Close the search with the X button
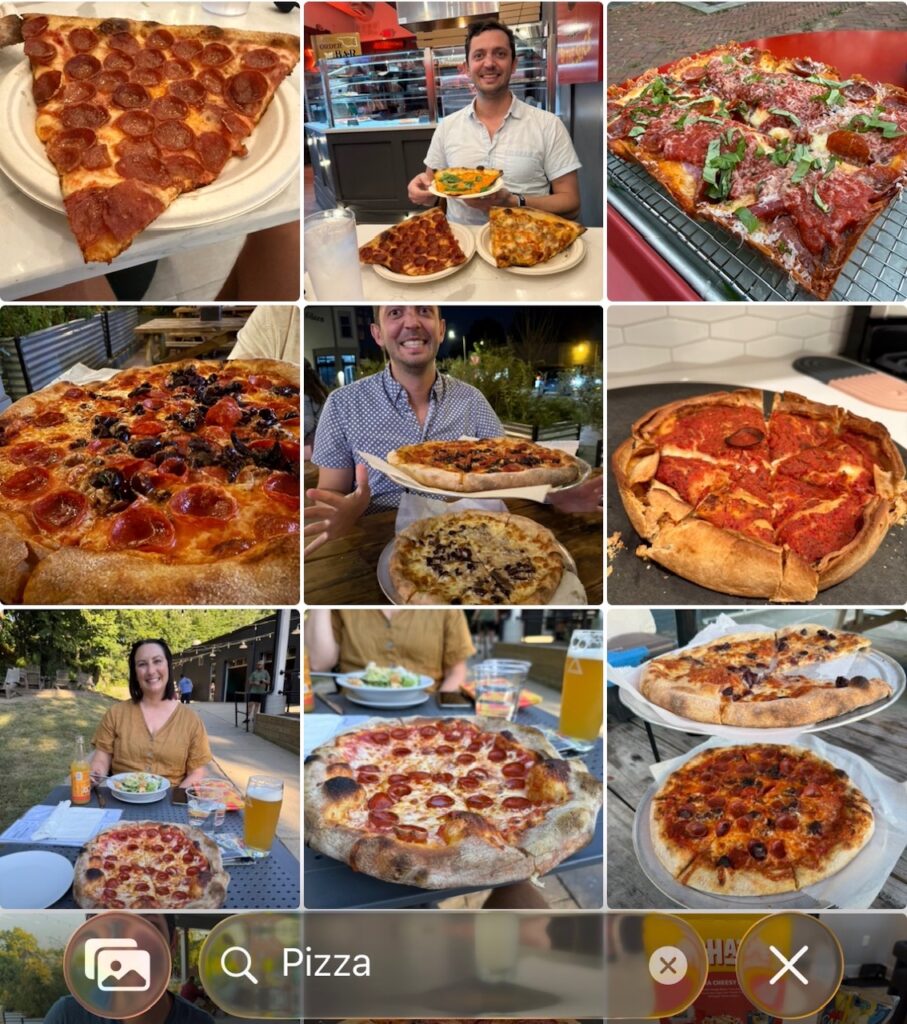Viewport: 907px width, 1024px height. 789,965
